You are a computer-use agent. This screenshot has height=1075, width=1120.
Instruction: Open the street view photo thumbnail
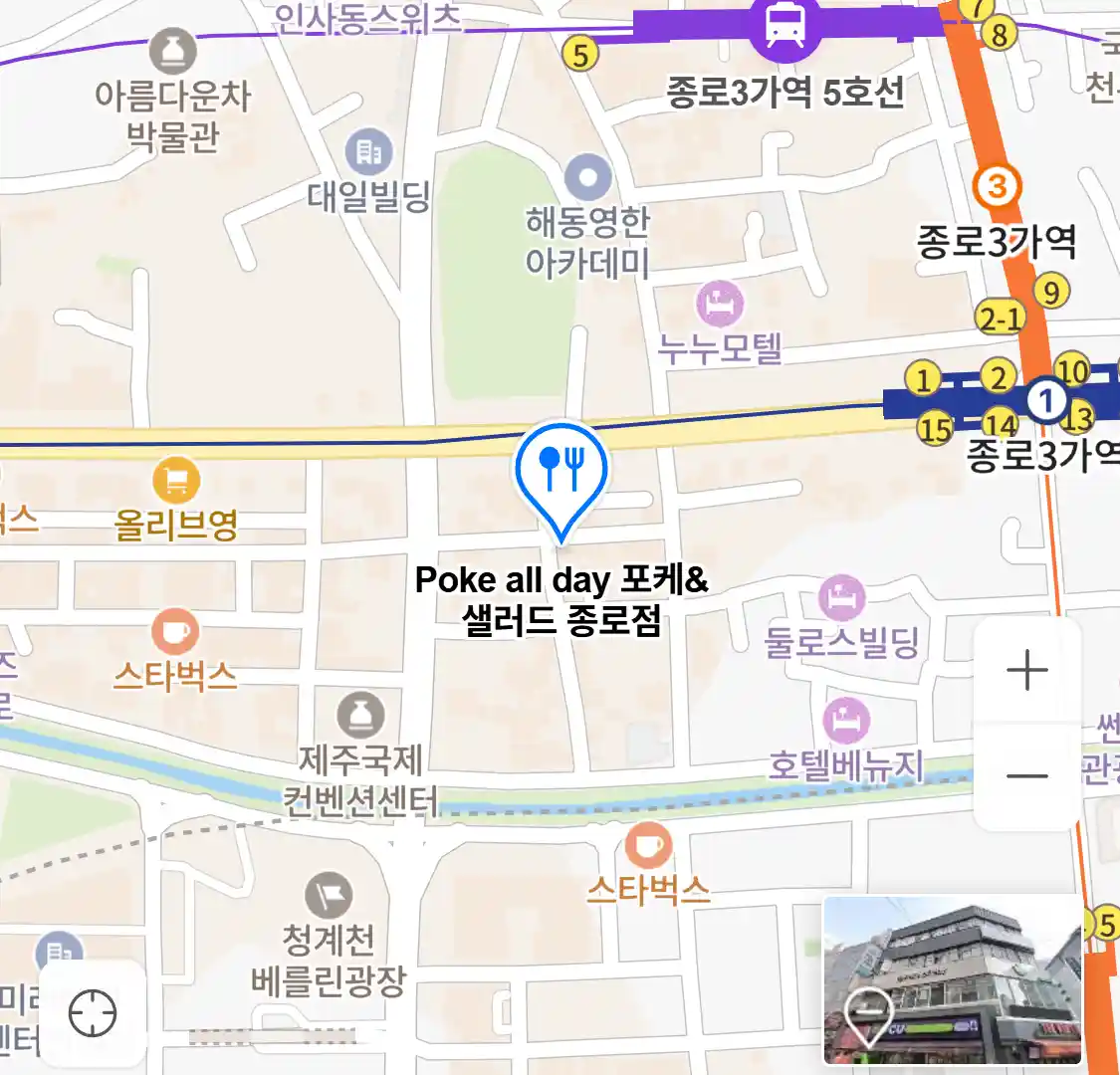point(952,980)
